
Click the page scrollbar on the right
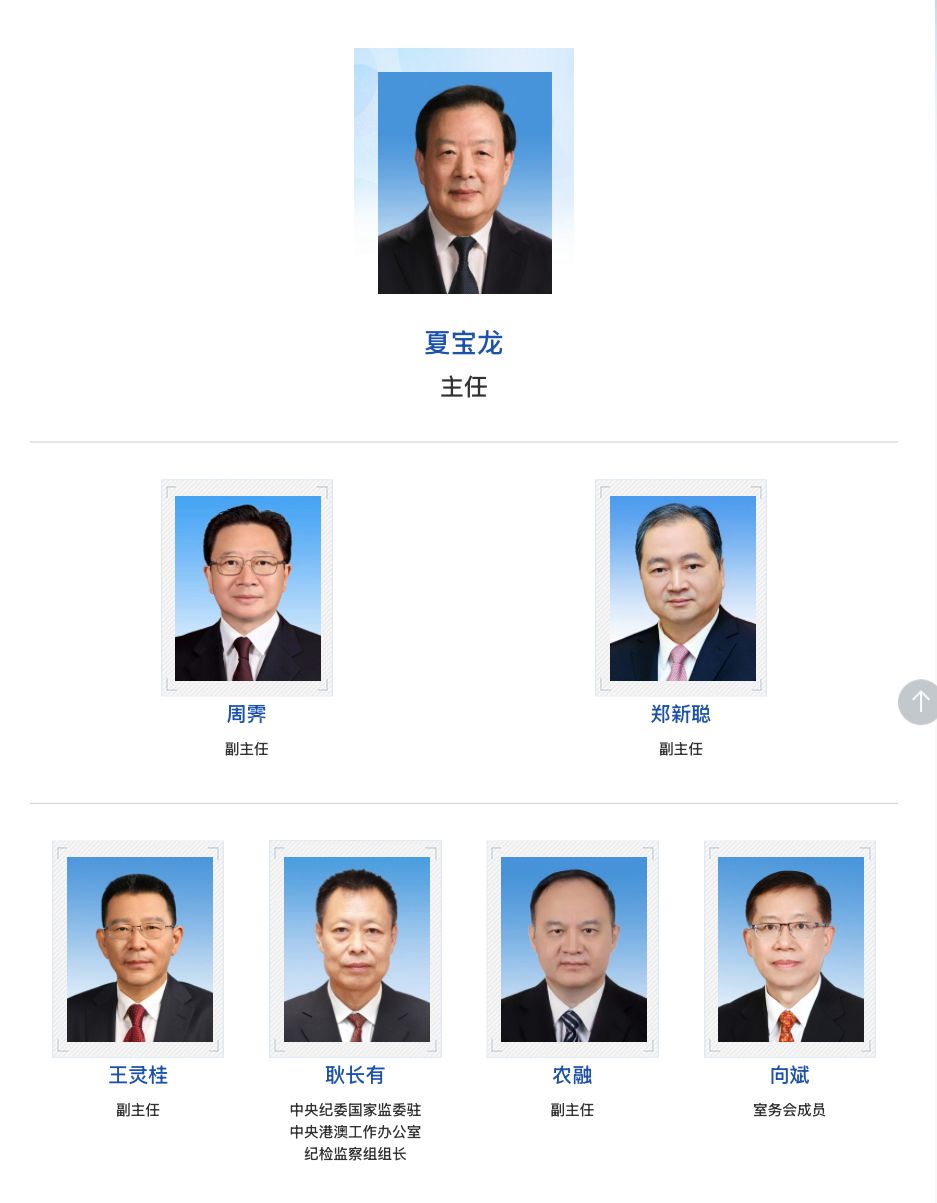pos(932,600)
